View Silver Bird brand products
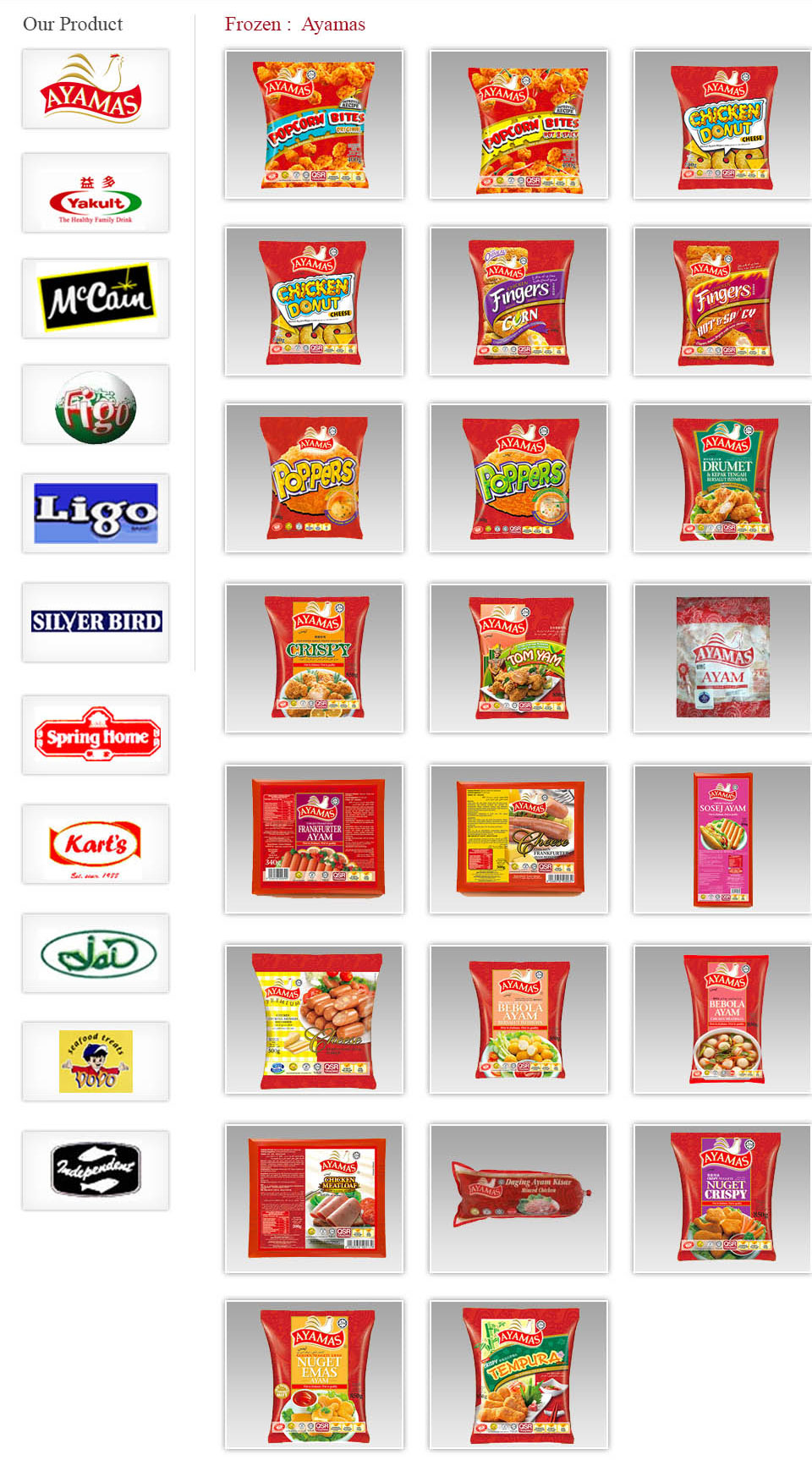This screenshot has height=1460, width=812. pos(96,622)
